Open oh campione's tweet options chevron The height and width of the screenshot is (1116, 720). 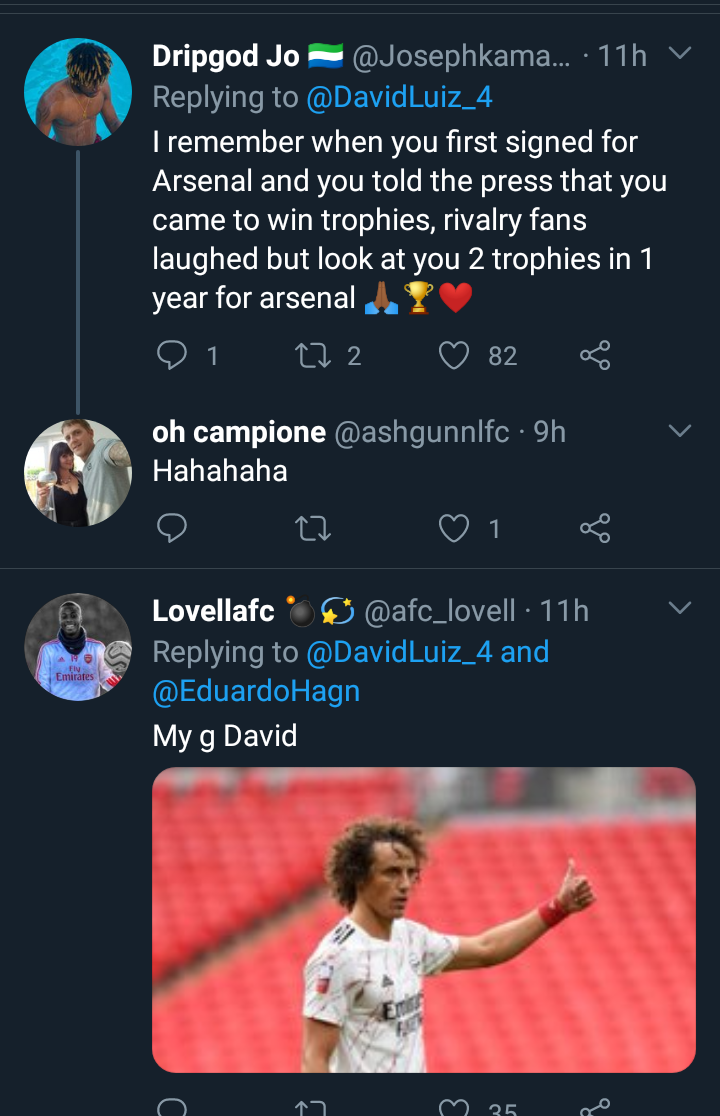[x=679, y=432]
